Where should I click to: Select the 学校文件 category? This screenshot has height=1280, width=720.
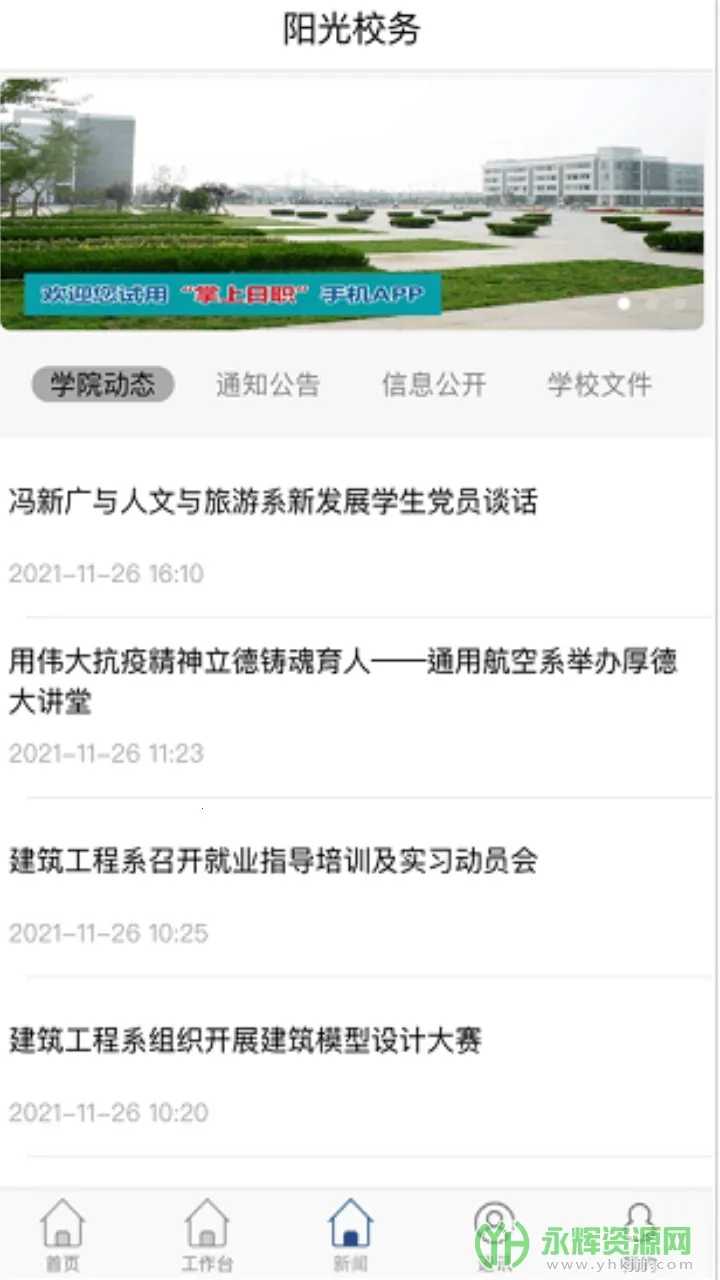[598, 385]
